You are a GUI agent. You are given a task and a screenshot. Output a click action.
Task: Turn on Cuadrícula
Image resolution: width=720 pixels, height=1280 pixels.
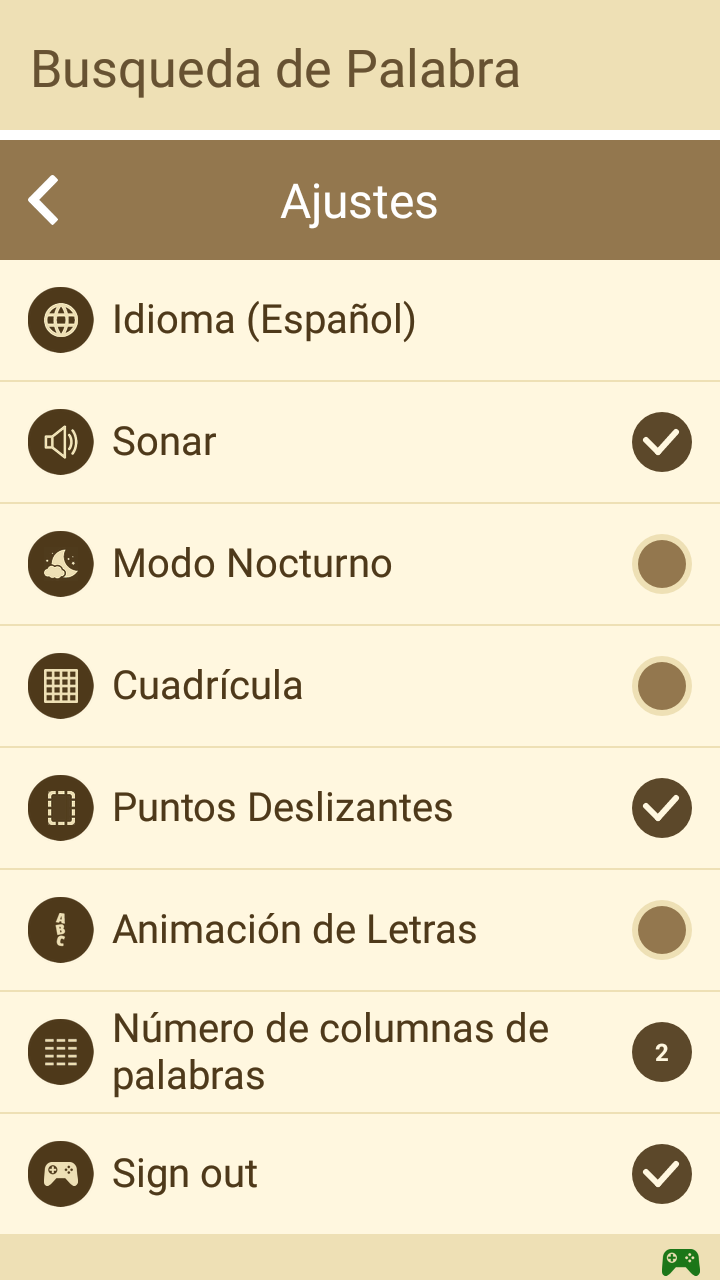(662, 686)
